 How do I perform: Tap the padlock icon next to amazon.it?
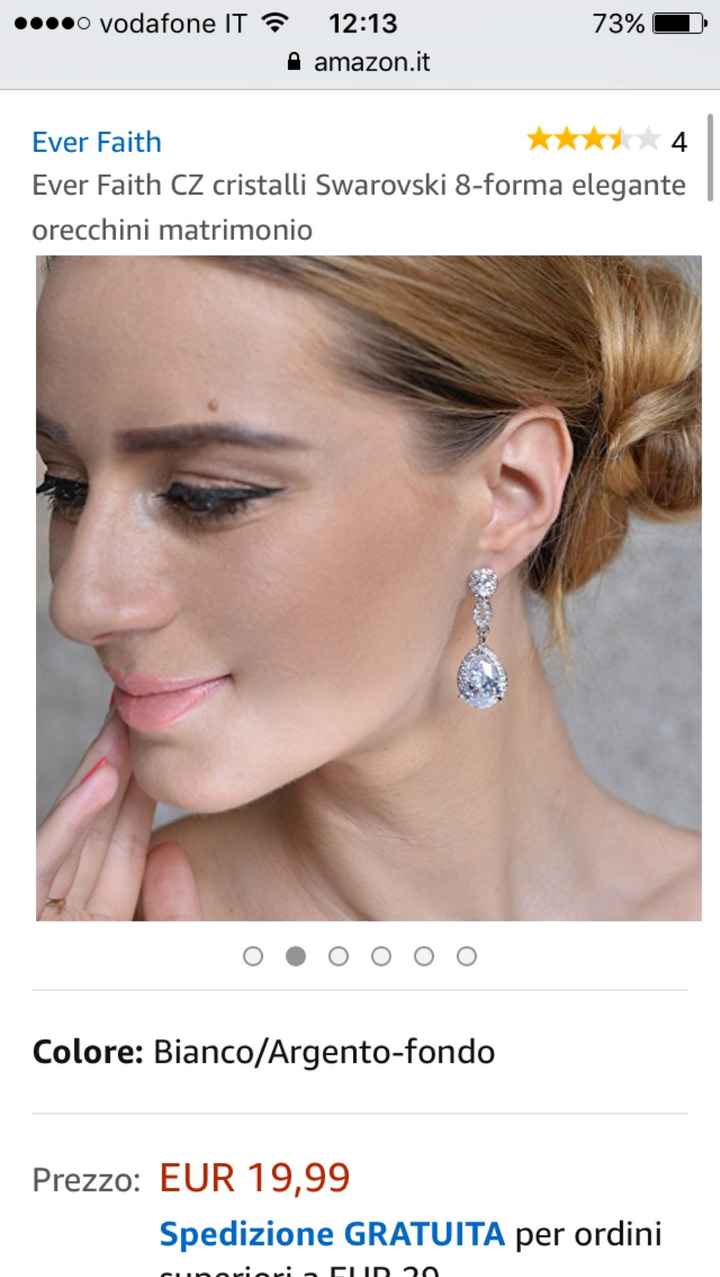click(x=294, y=61)
